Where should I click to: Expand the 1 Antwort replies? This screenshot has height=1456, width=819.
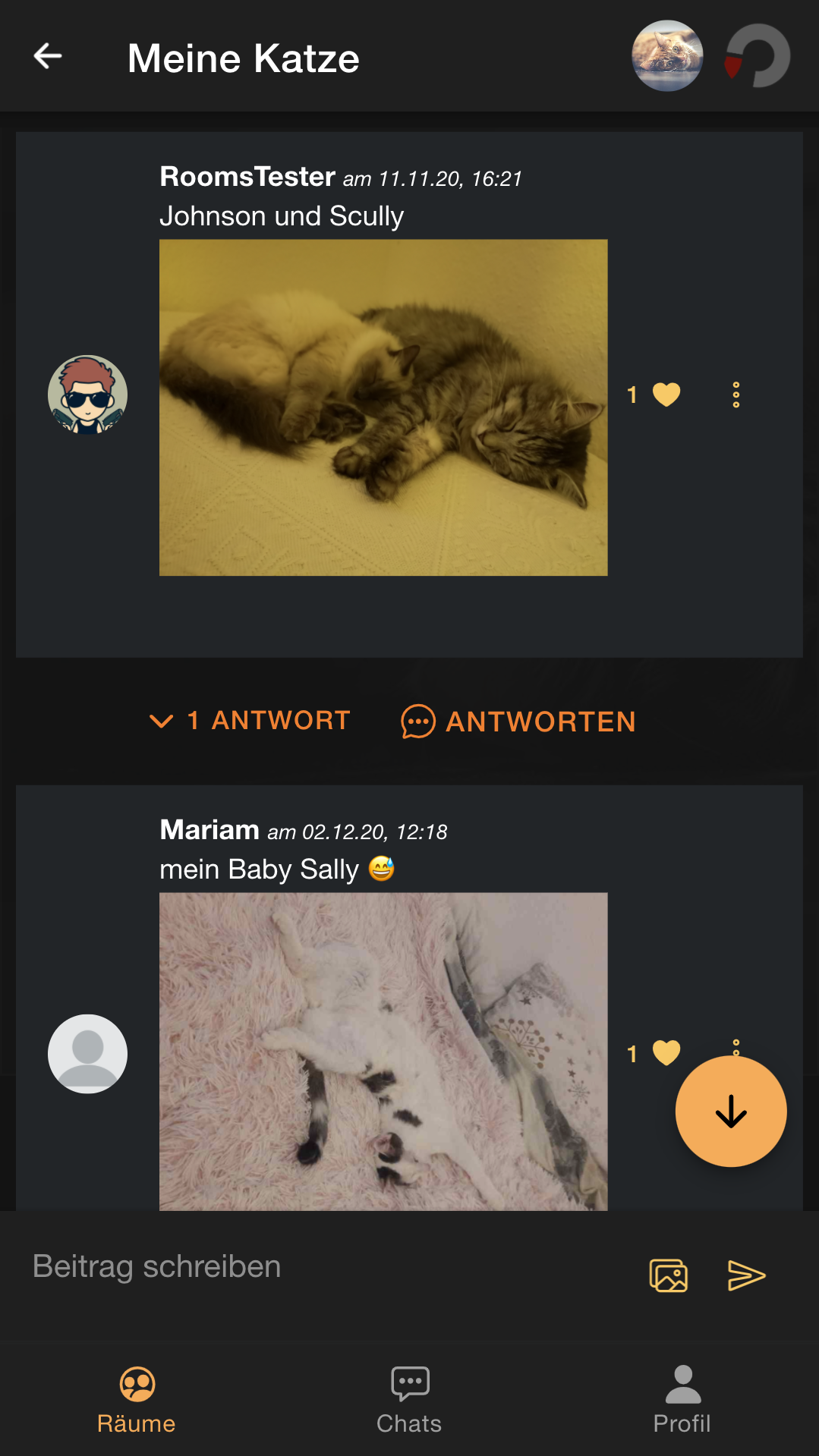[x=250, y=720]
